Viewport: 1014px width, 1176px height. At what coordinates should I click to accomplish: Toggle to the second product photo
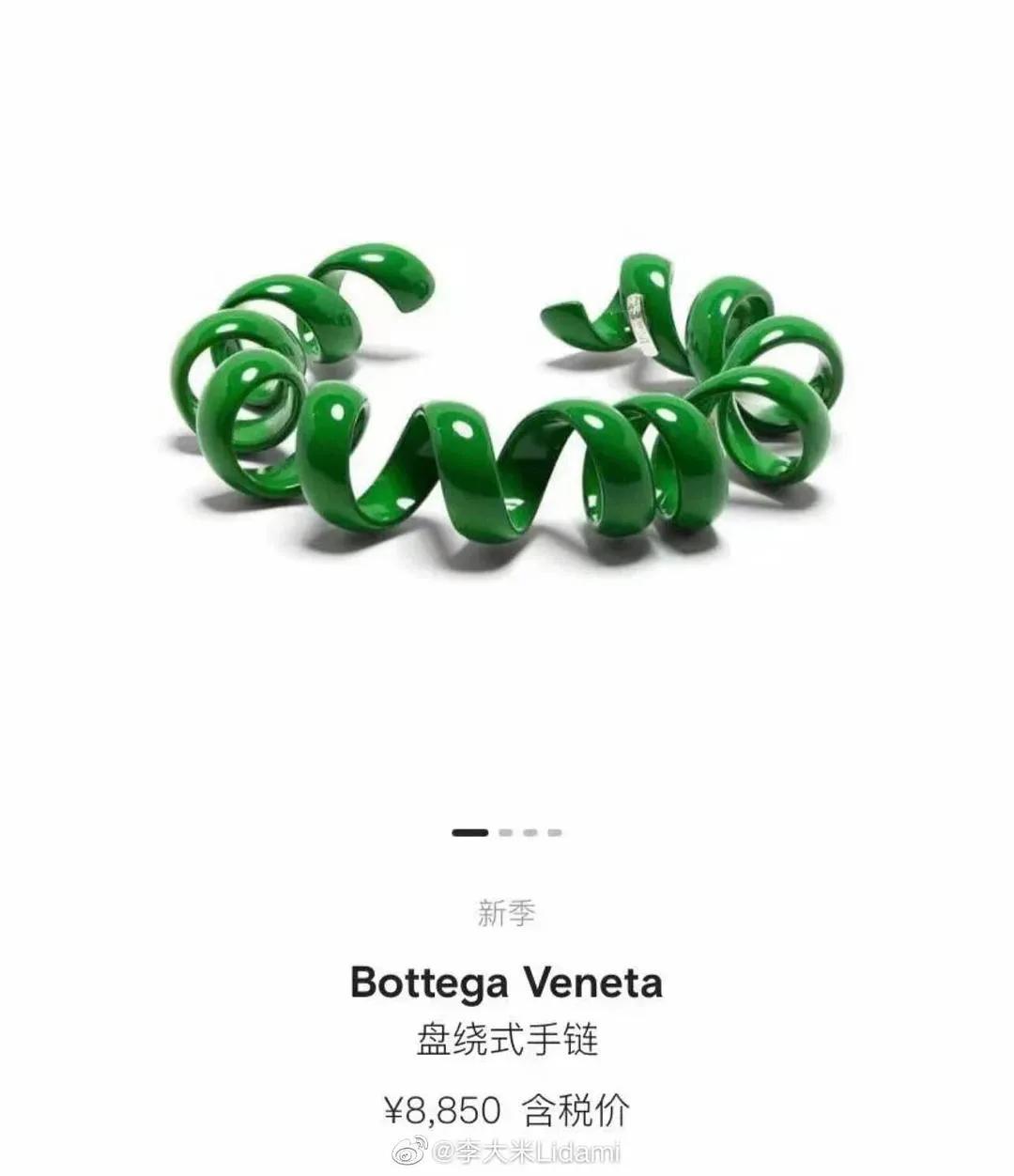pyautogui.click(x=507, y=832)
